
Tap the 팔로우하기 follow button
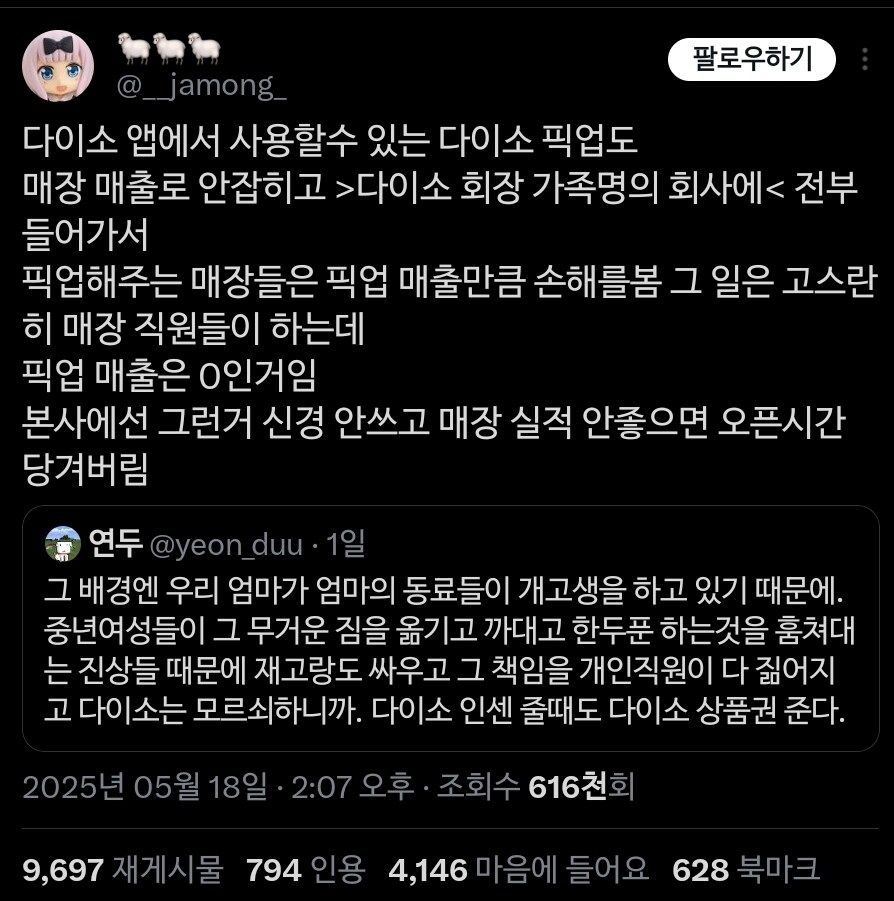[752, 60]
